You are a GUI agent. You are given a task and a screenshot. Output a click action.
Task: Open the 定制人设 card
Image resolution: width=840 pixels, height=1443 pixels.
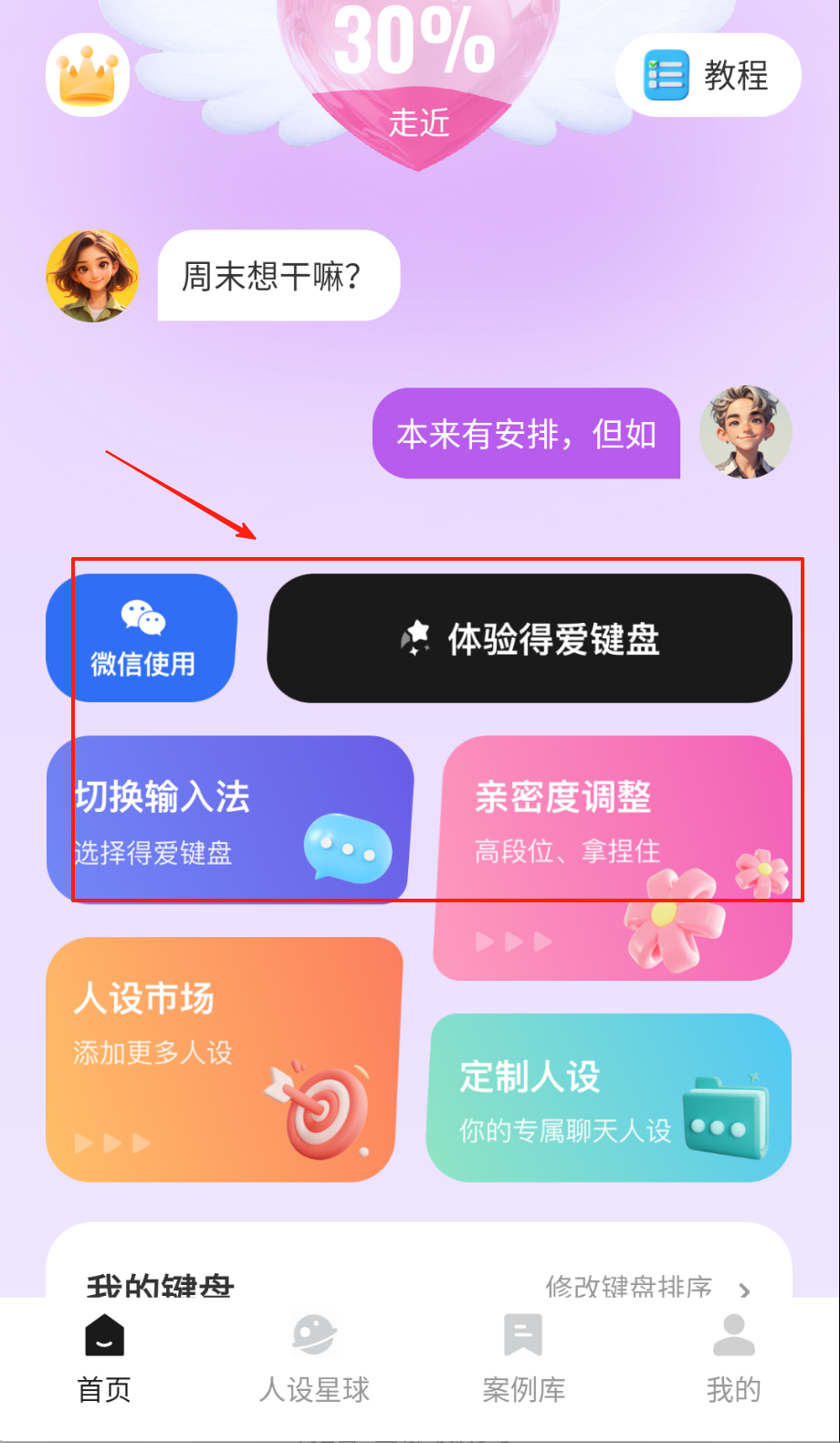click(x=609, y=1097)
